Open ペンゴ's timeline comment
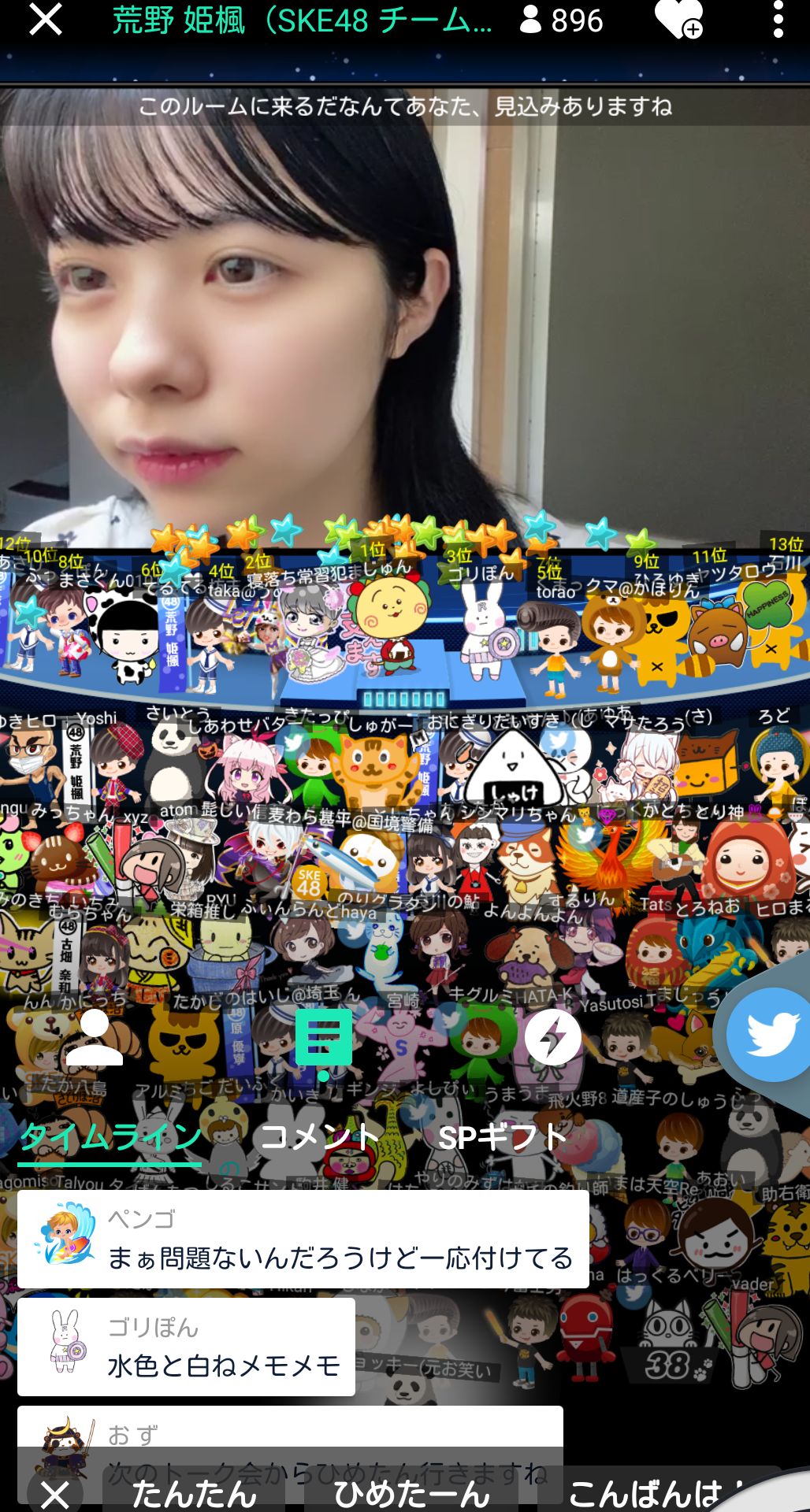 point(303,1240)
